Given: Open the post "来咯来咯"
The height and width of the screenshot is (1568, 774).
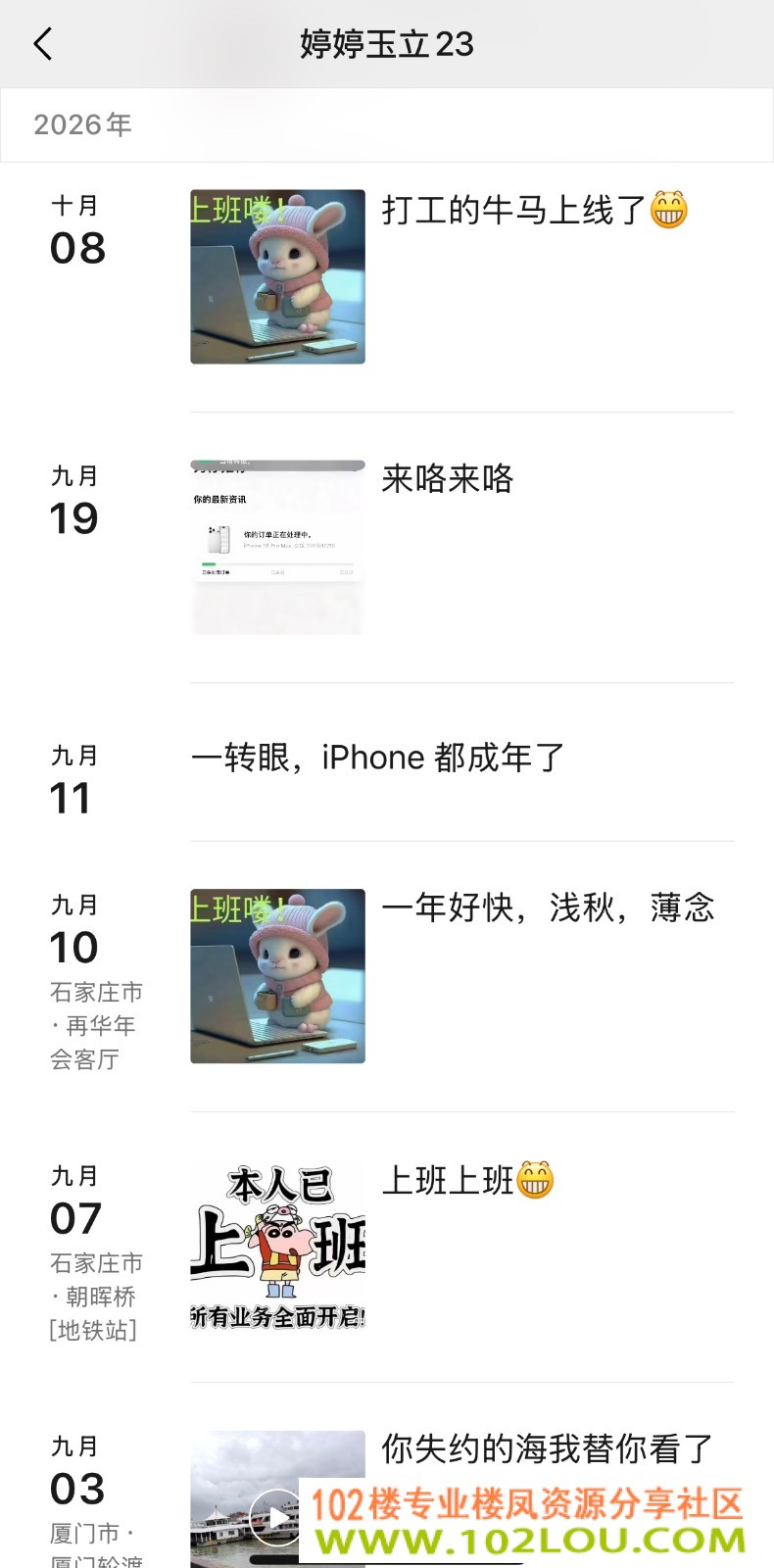Looking at the screenshot, I should tap(448, 478).
